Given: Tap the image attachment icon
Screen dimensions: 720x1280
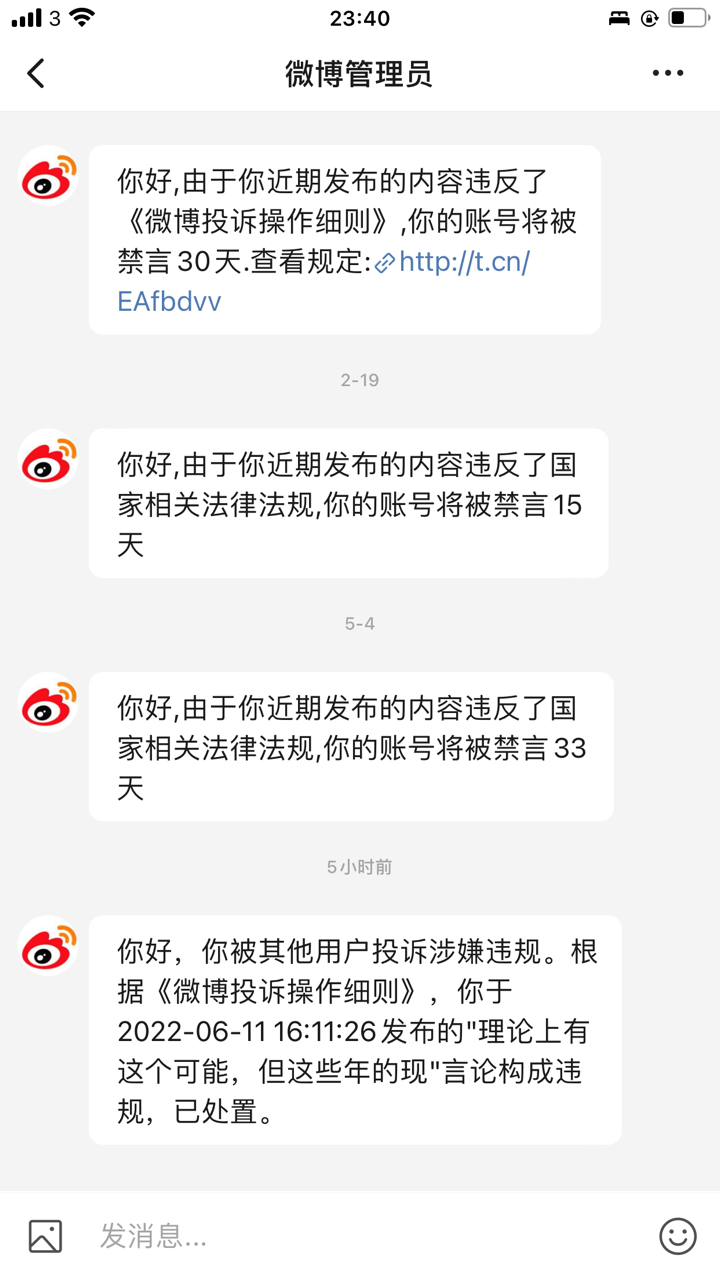Looking at the screenshot, I should click(45, 1237).
